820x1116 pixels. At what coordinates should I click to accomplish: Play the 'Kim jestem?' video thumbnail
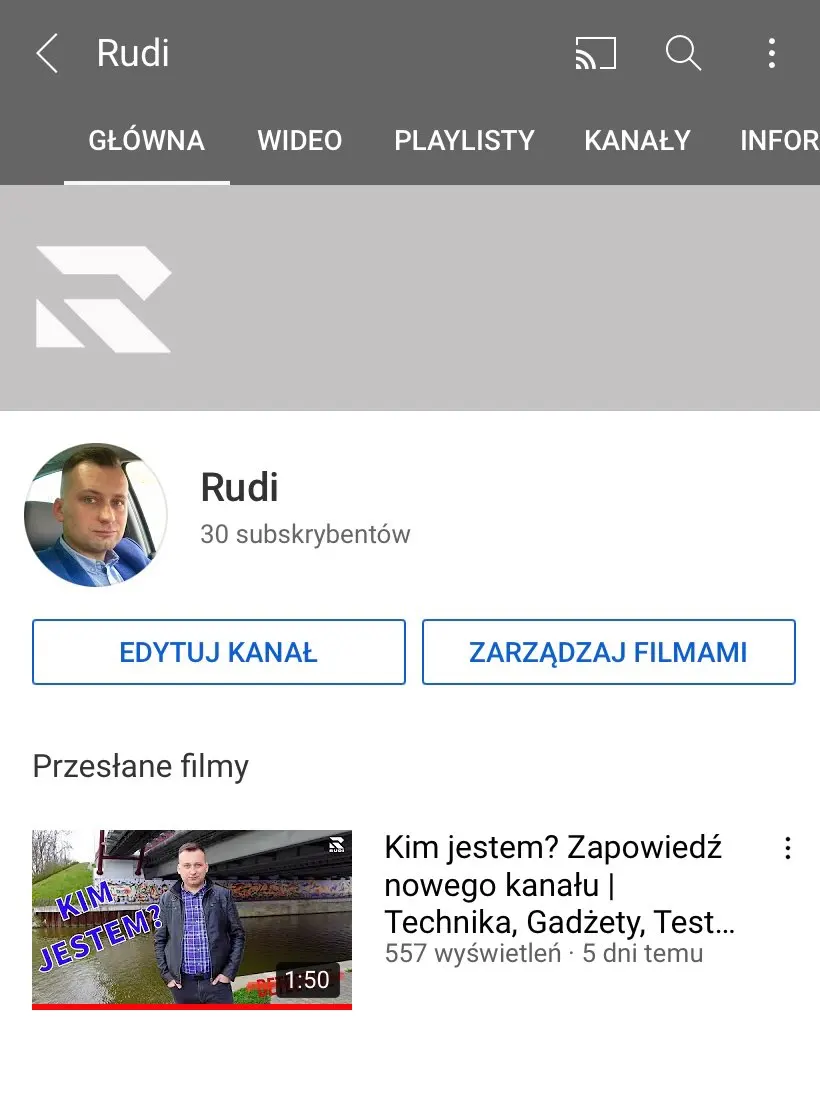(192, 918)
